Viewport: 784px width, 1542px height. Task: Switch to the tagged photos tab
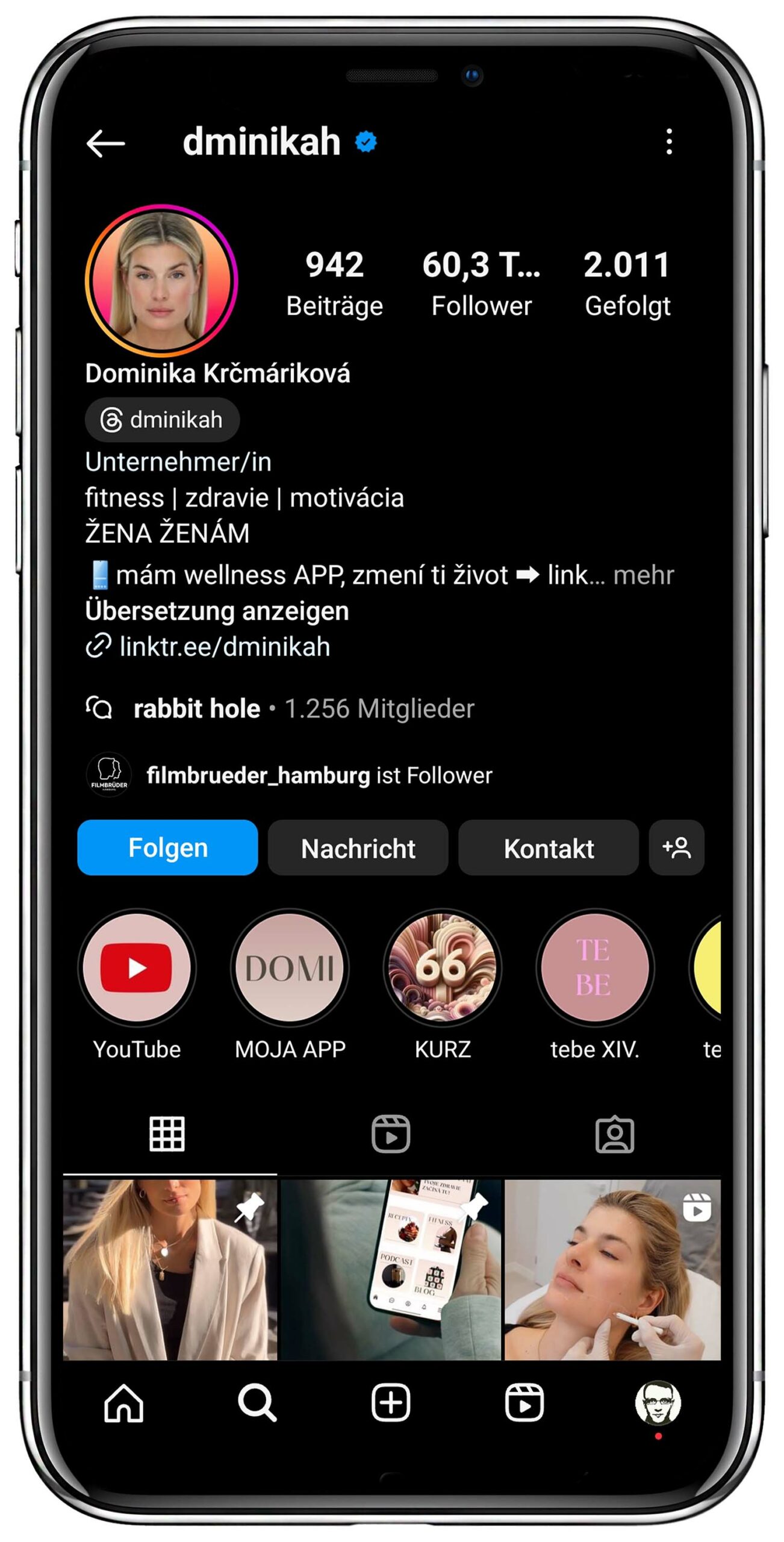[x=614, y=1135]
